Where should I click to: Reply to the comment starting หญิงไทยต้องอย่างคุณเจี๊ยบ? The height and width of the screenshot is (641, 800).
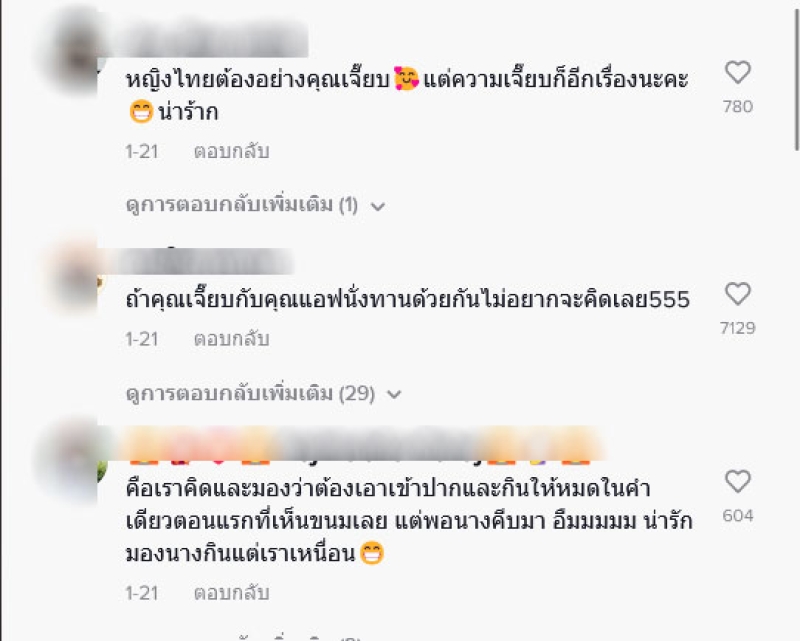click(x=231, y=152)
